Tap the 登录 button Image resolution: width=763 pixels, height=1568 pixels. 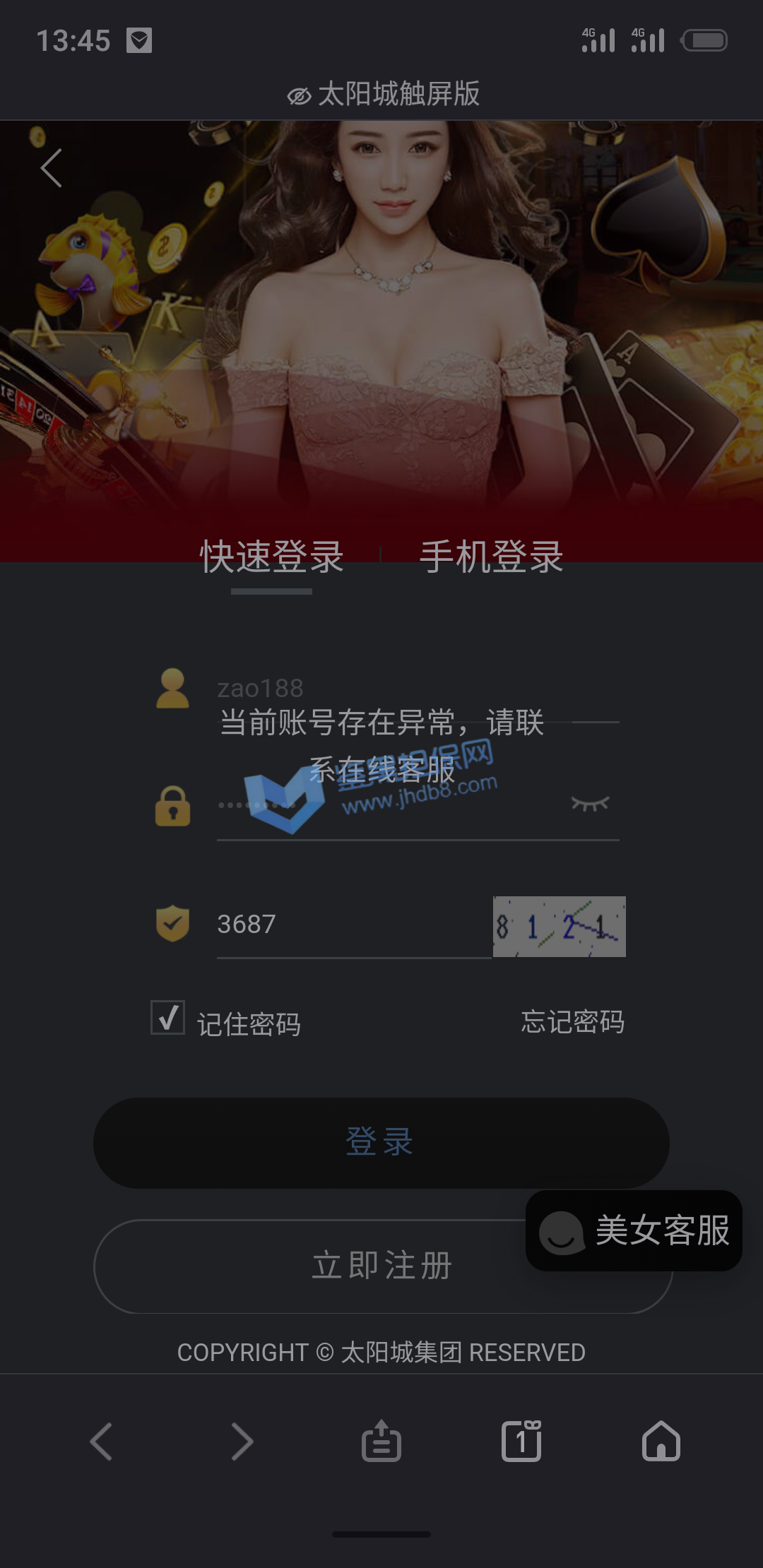pyautogui.click(x=381, y=1142)
